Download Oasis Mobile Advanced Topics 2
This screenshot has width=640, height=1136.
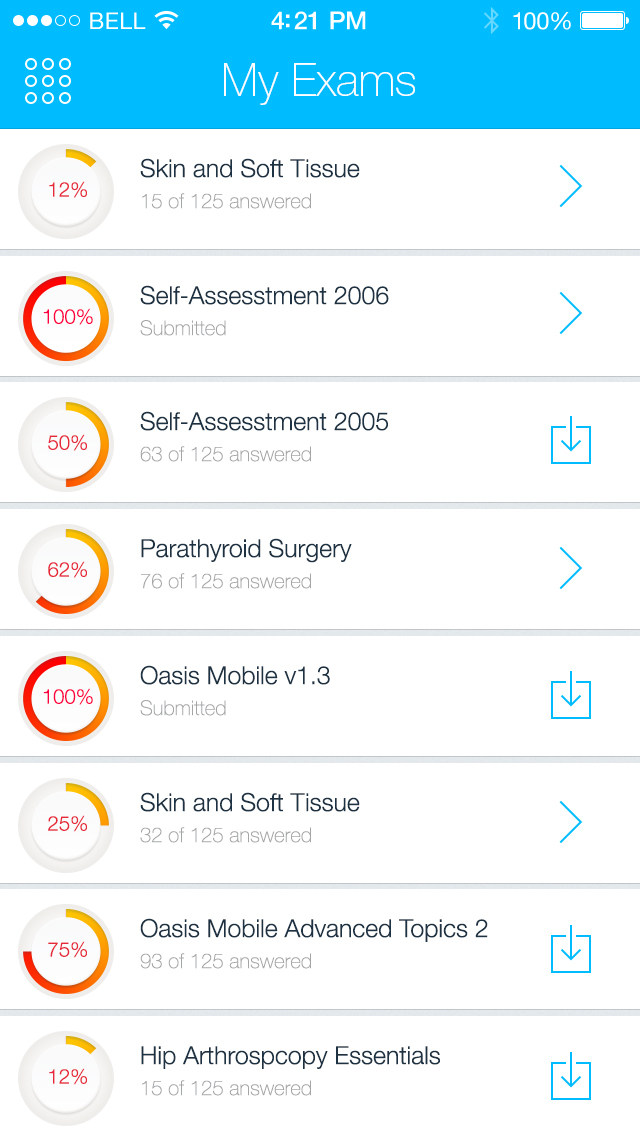[571, 951]
